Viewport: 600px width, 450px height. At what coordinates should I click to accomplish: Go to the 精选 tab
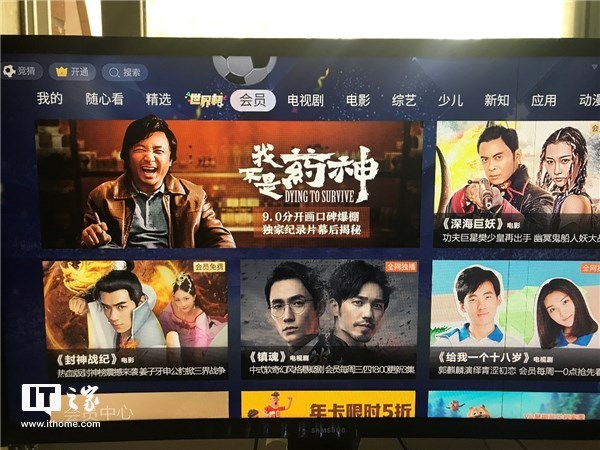158,99
